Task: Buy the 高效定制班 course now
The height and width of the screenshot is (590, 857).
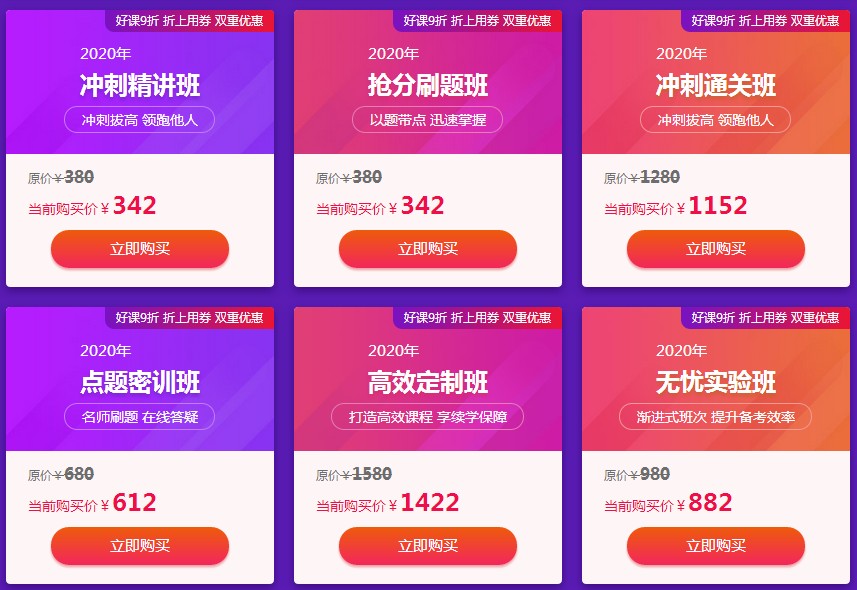Action: pyautogui.click(x=428, y=546)
